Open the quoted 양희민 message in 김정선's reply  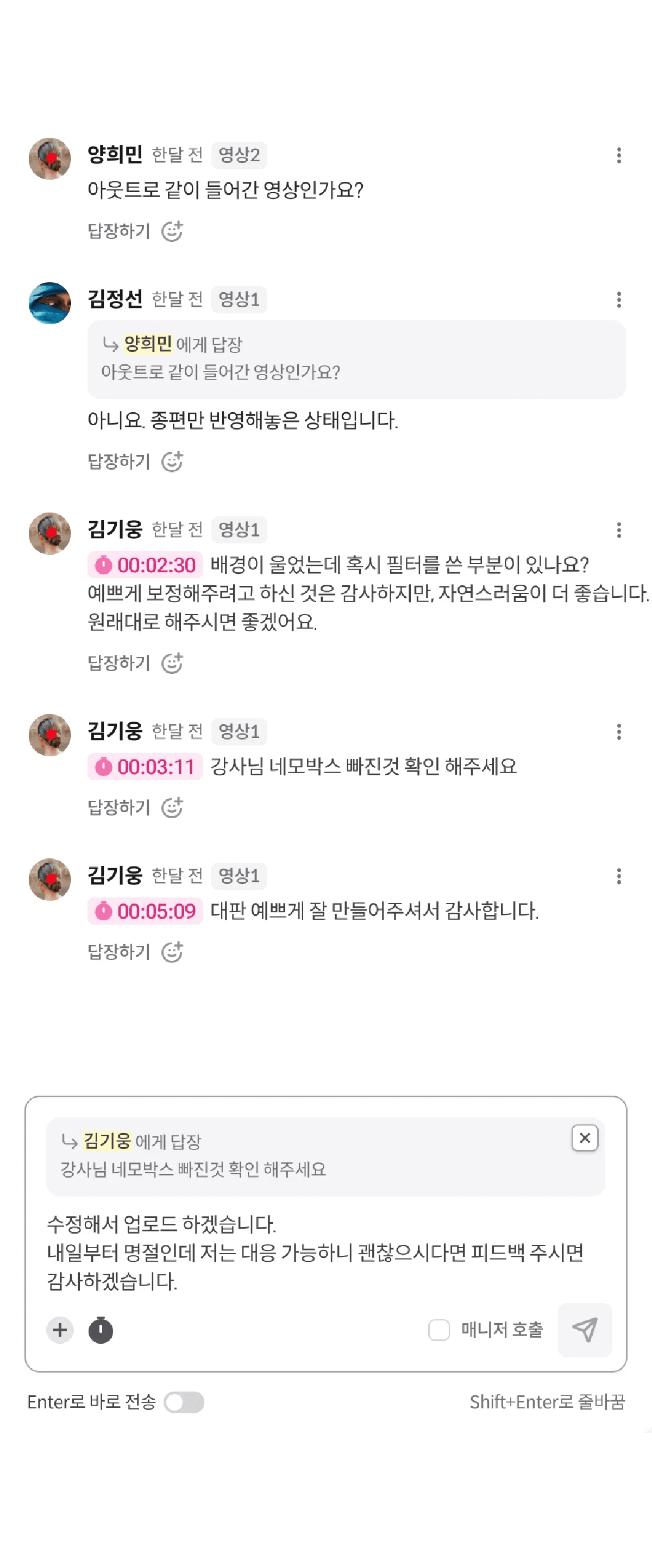pyautogui.click(x=356, y=360)
